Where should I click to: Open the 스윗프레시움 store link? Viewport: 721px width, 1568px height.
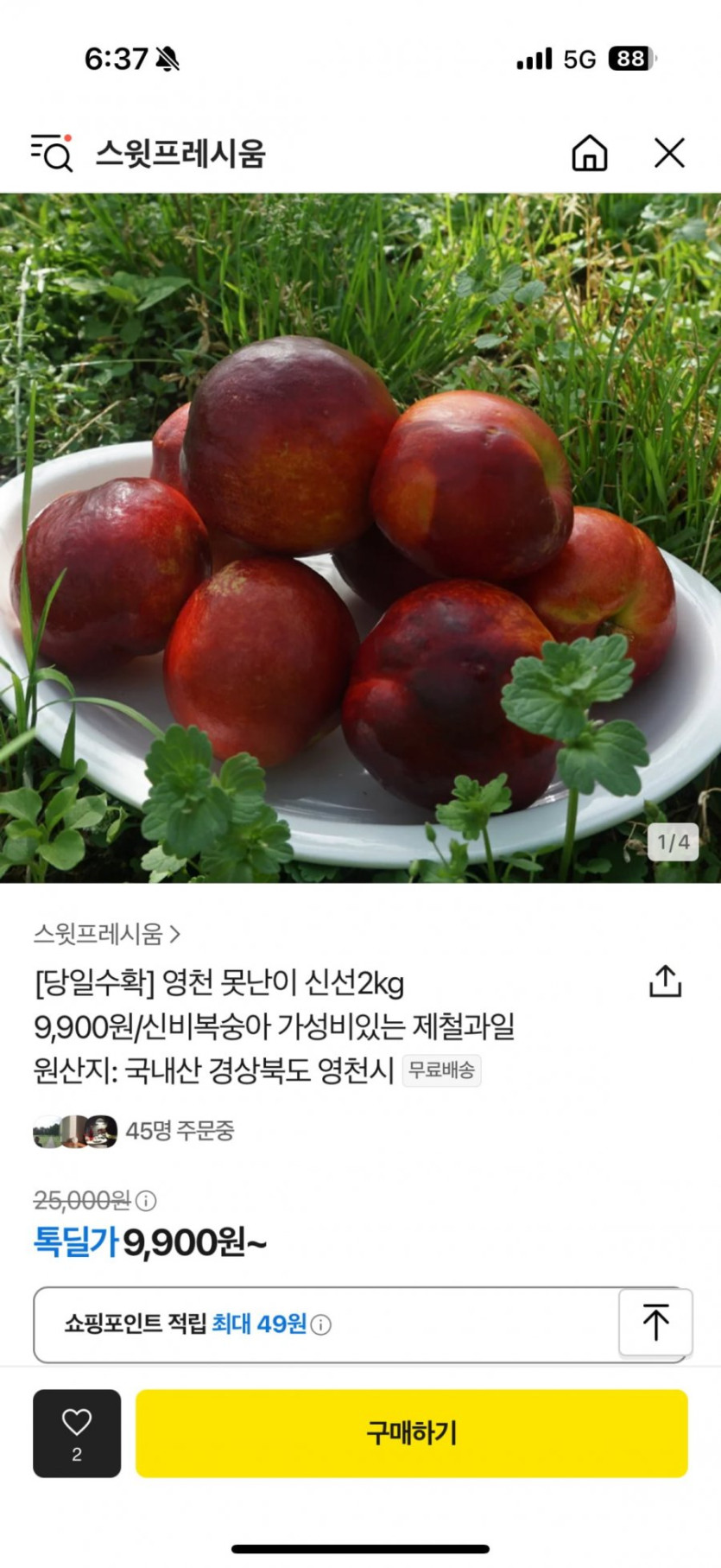click(107, 934)
